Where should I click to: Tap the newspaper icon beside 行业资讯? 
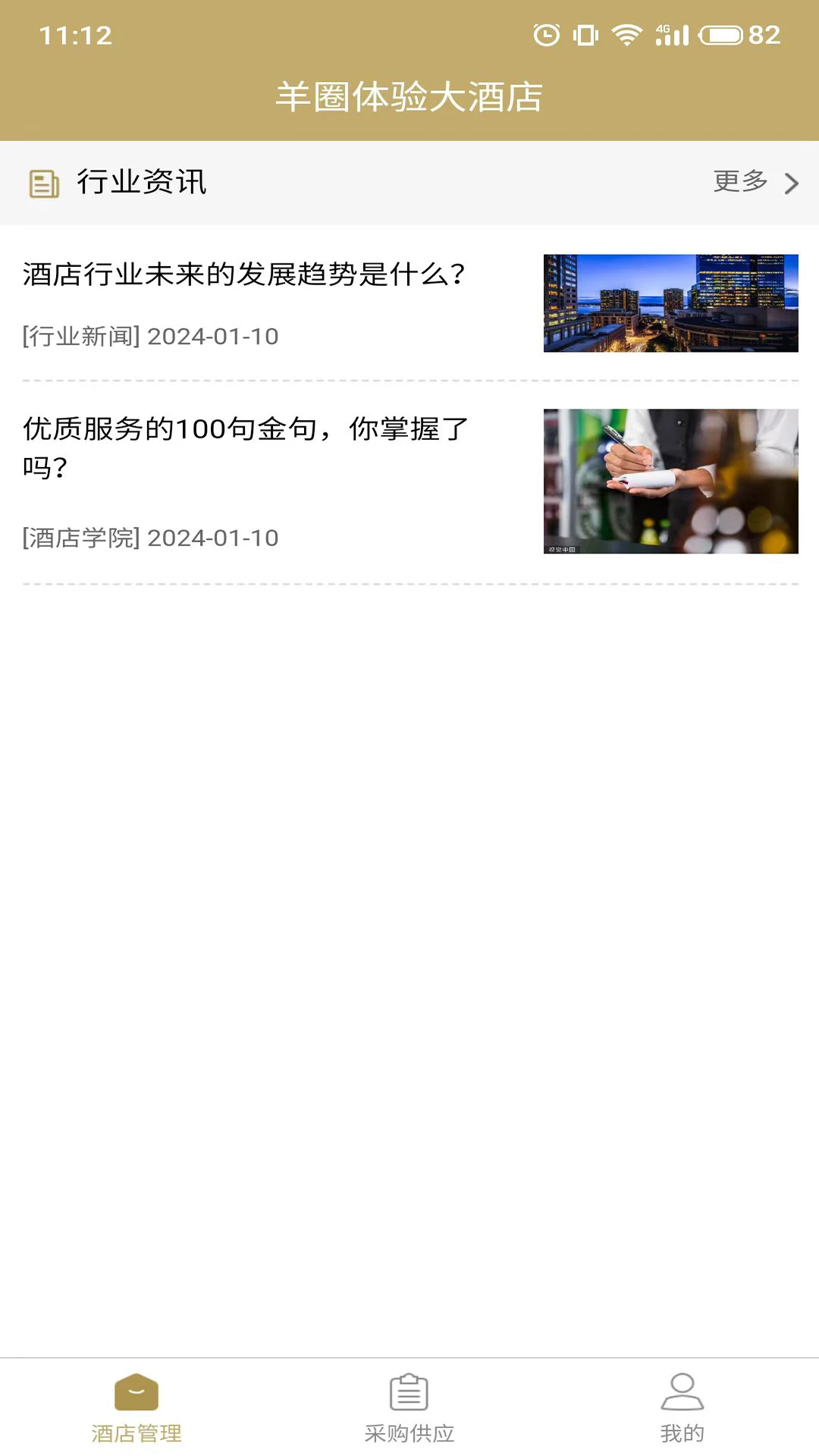[43, 183]
